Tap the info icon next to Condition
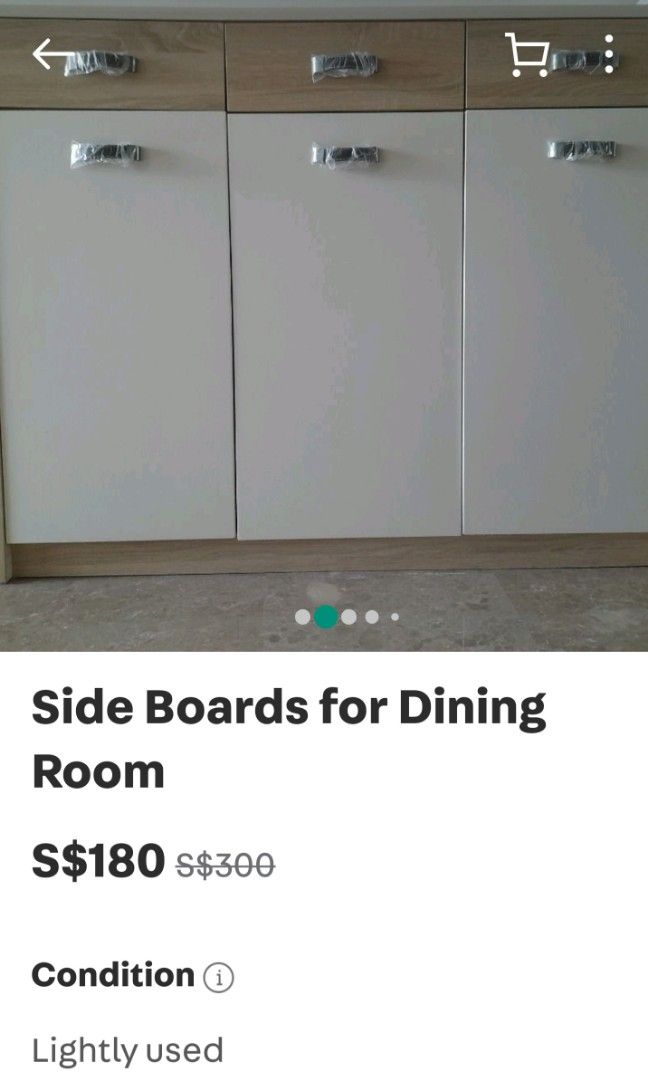 point(218,977)
